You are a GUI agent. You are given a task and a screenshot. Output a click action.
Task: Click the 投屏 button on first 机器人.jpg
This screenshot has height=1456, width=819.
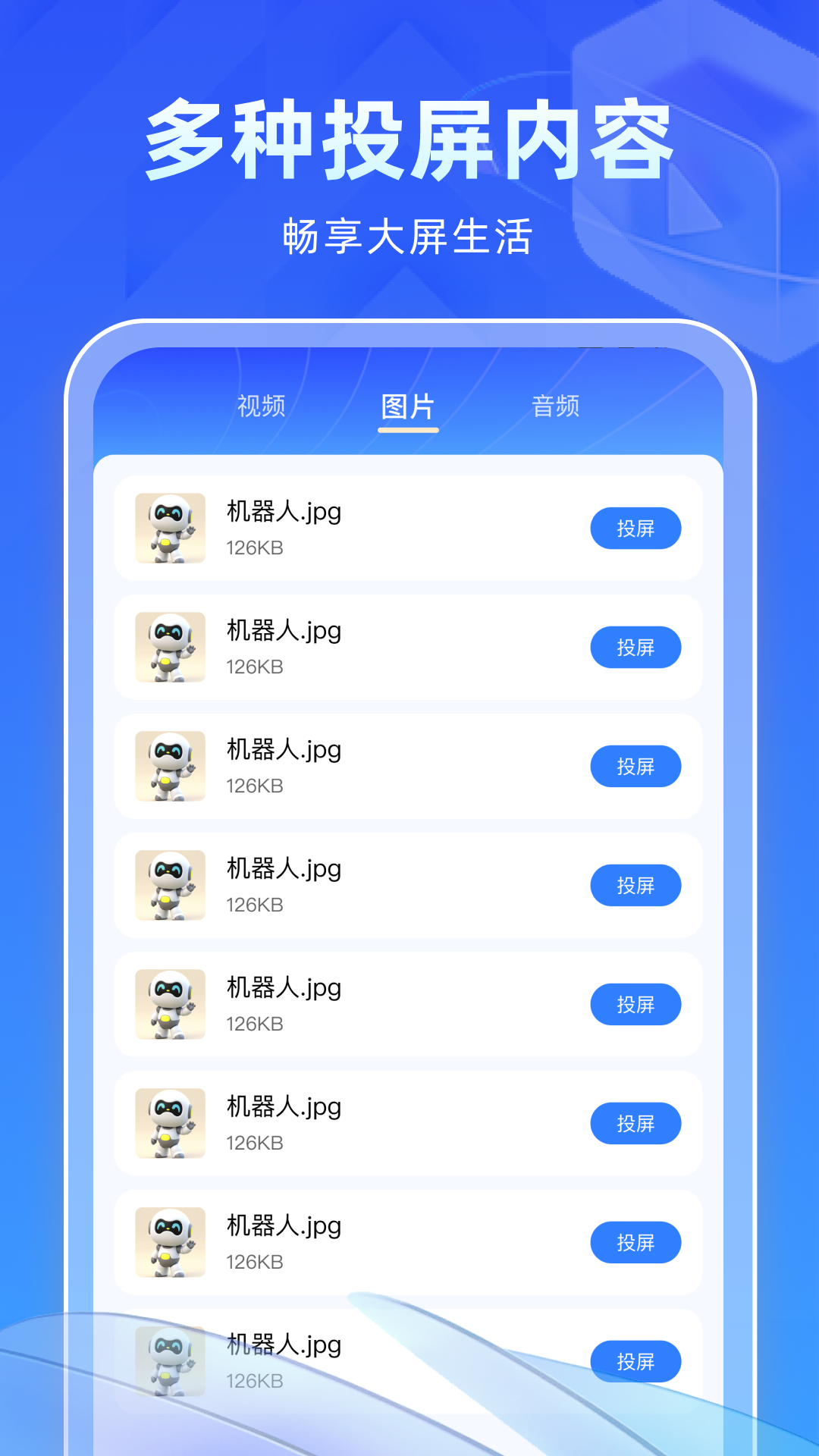coord(635,528)
